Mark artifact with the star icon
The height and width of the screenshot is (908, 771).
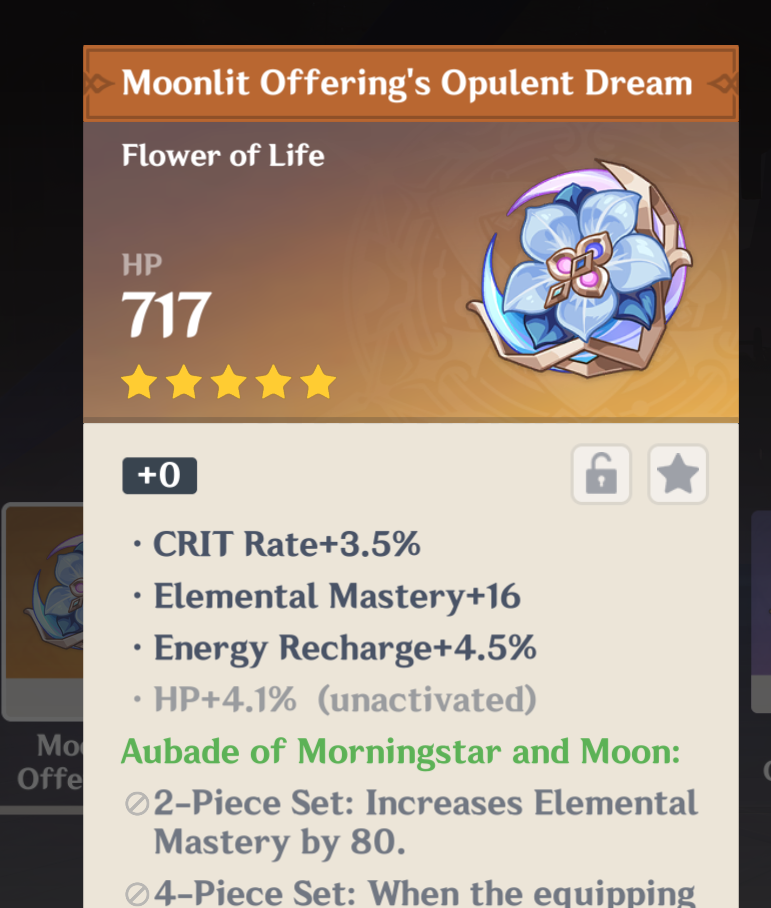pyautogui.click(x=678, y=474)
